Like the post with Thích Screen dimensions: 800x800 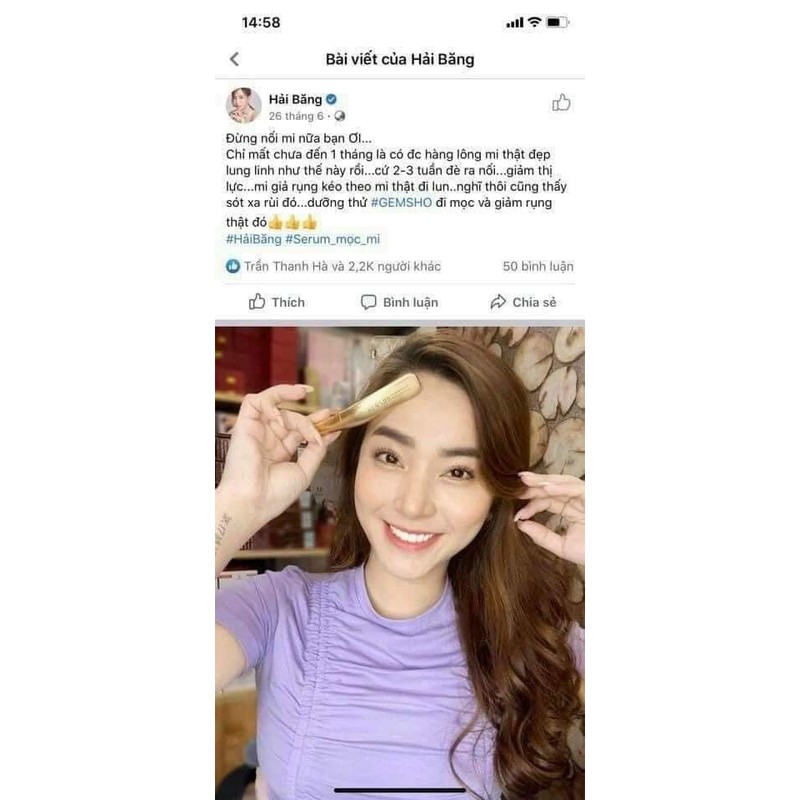pyautogui.click(x=277, y=302)
